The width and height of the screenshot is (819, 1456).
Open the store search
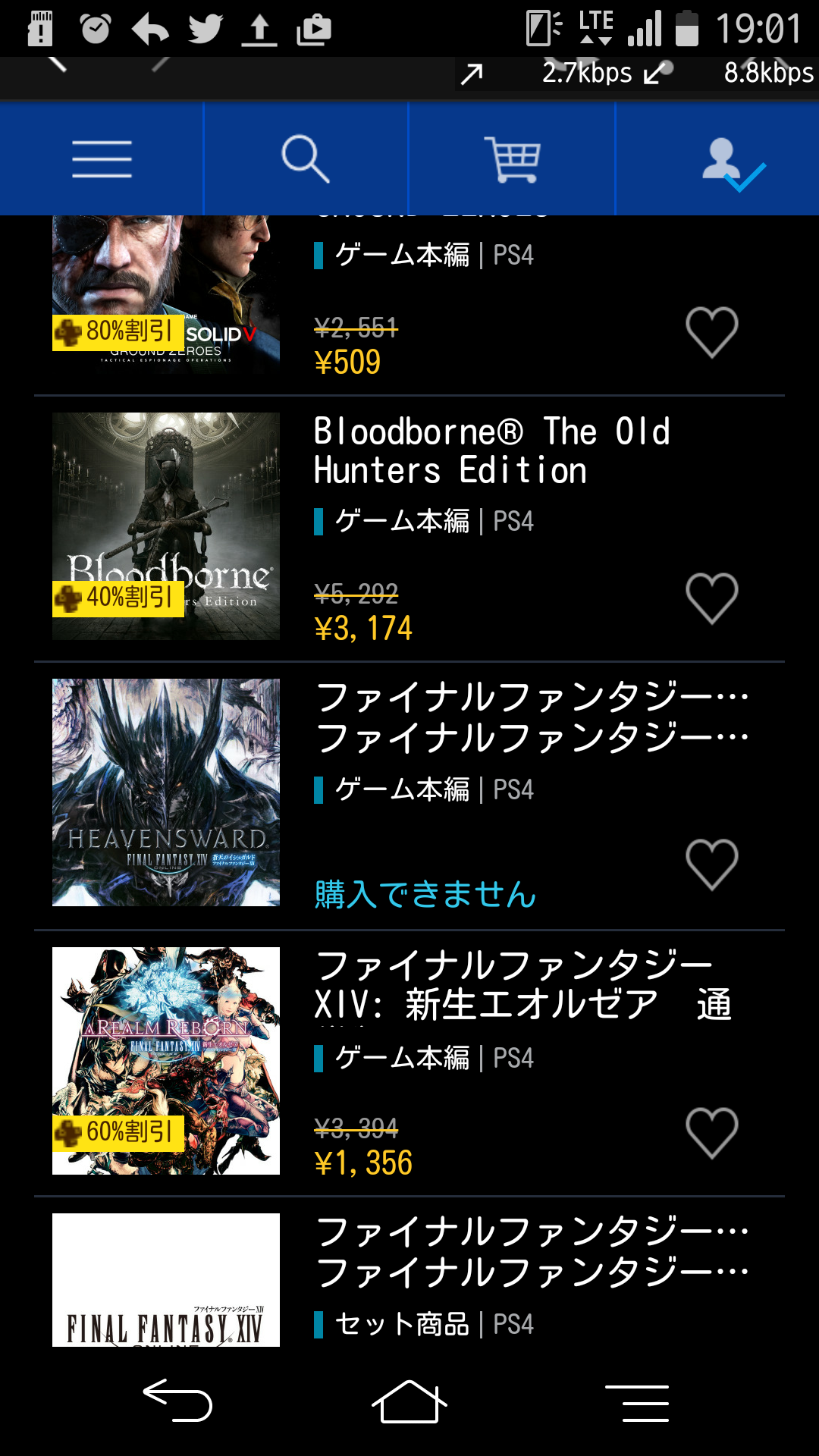pos(306,159)
